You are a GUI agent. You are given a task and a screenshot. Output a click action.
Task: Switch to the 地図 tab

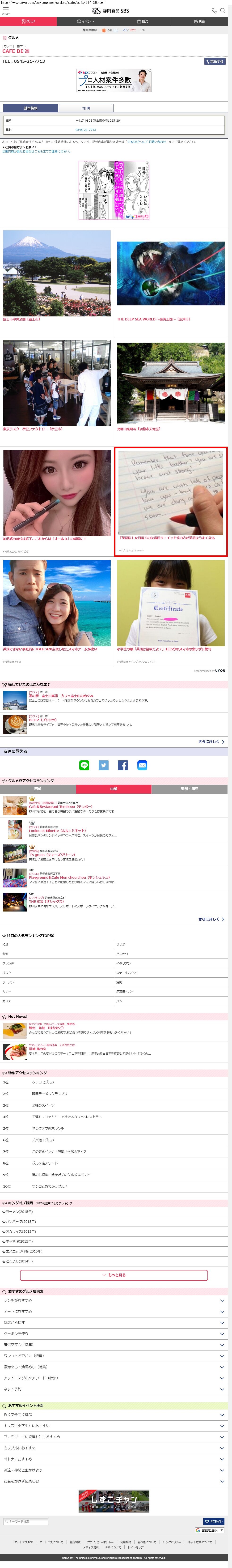point(86,108)
